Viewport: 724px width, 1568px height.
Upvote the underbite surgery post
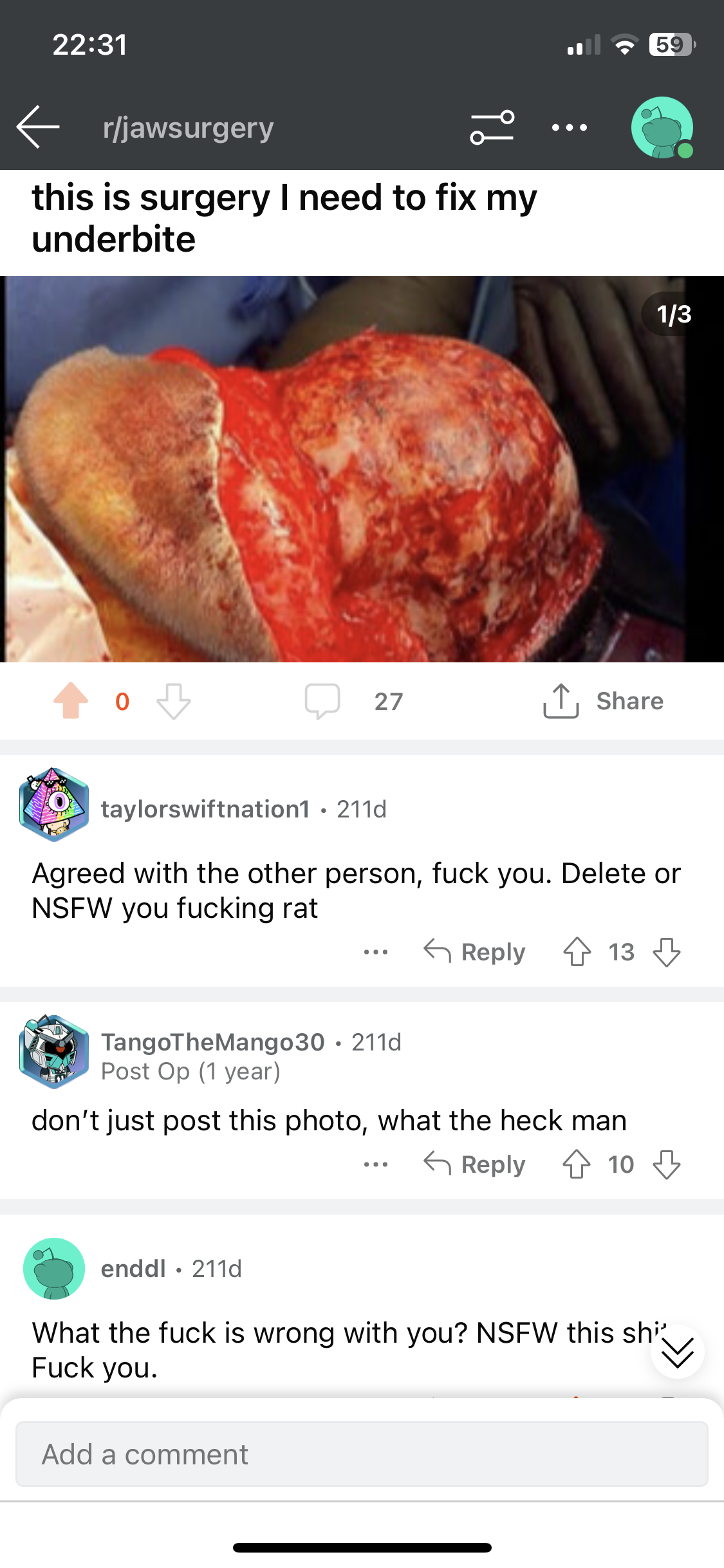[71, 700]
